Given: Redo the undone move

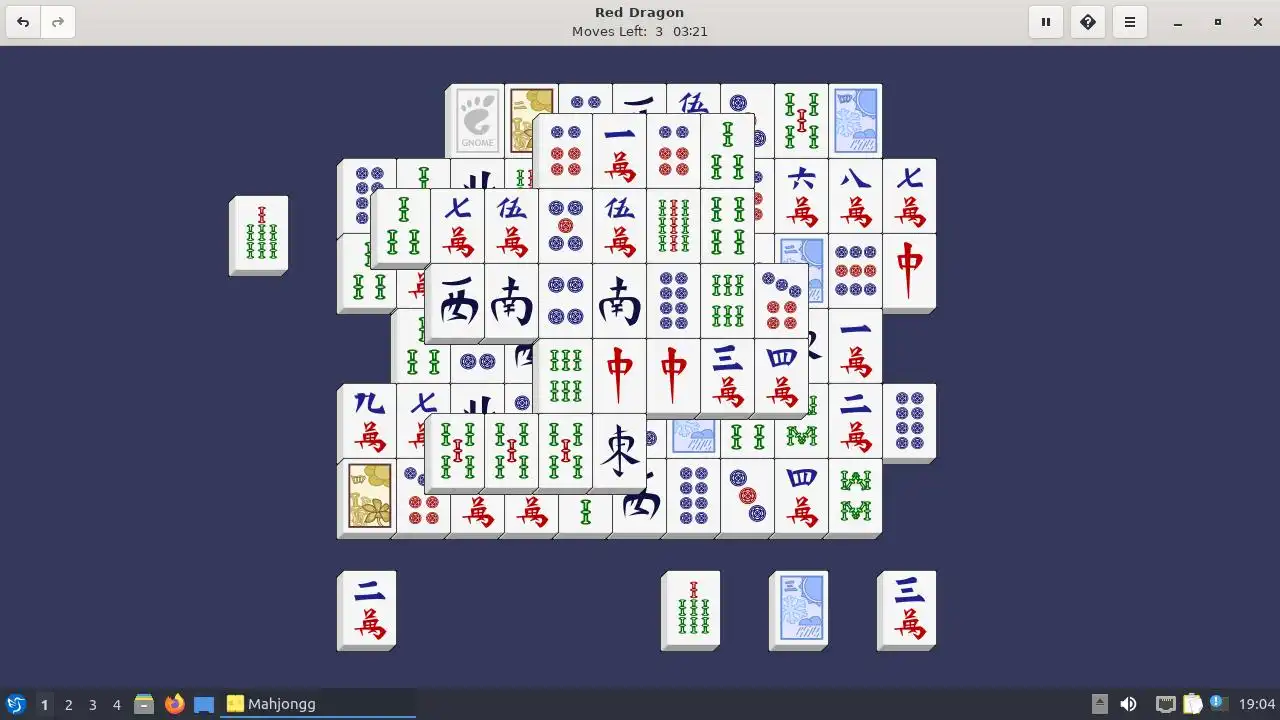Looking at the screenshot, I should click(x=58, y=22).
